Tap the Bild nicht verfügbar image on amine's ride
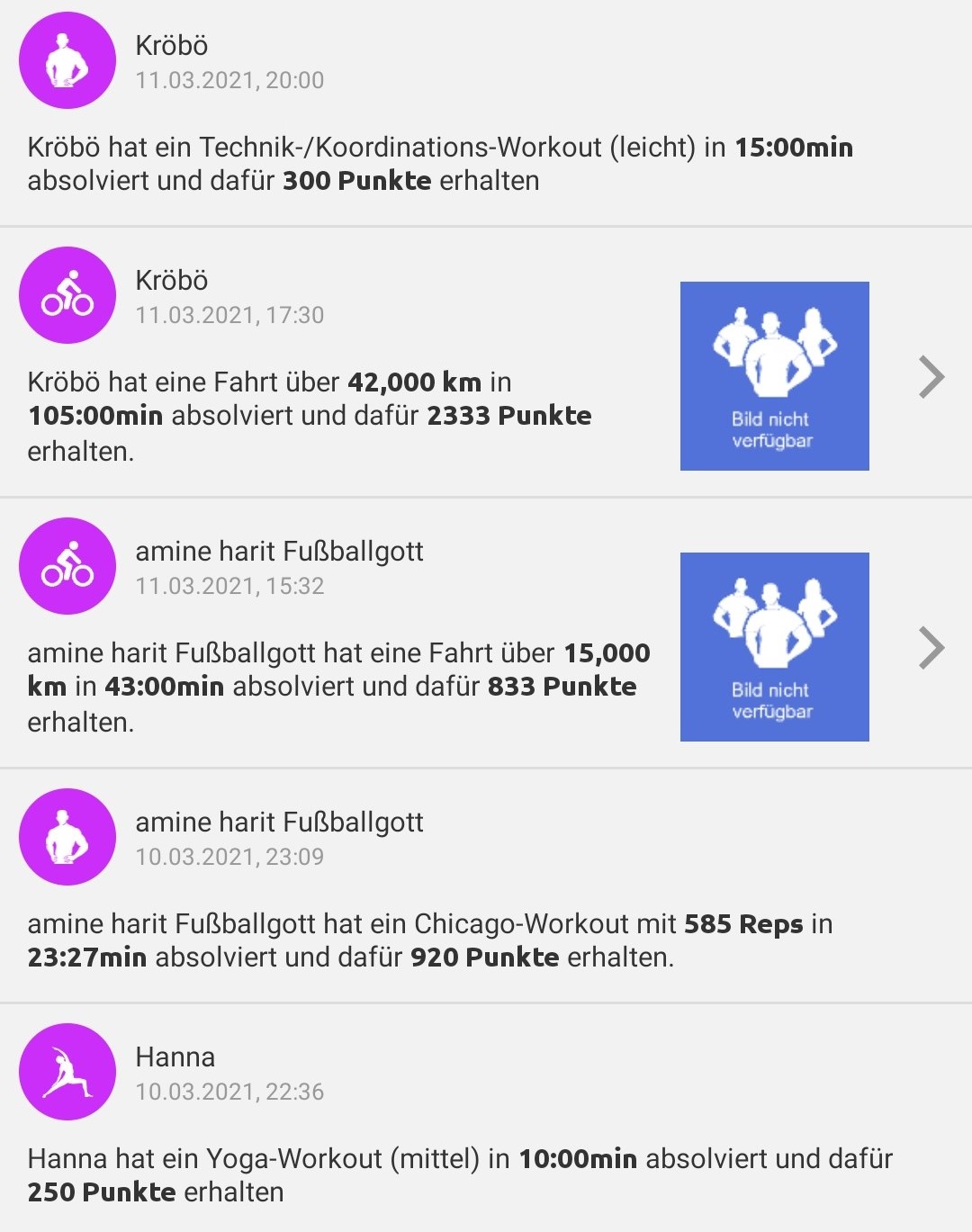Image resolution: width=972 pixels, height=1232 pixels. [x=774, y=648]
